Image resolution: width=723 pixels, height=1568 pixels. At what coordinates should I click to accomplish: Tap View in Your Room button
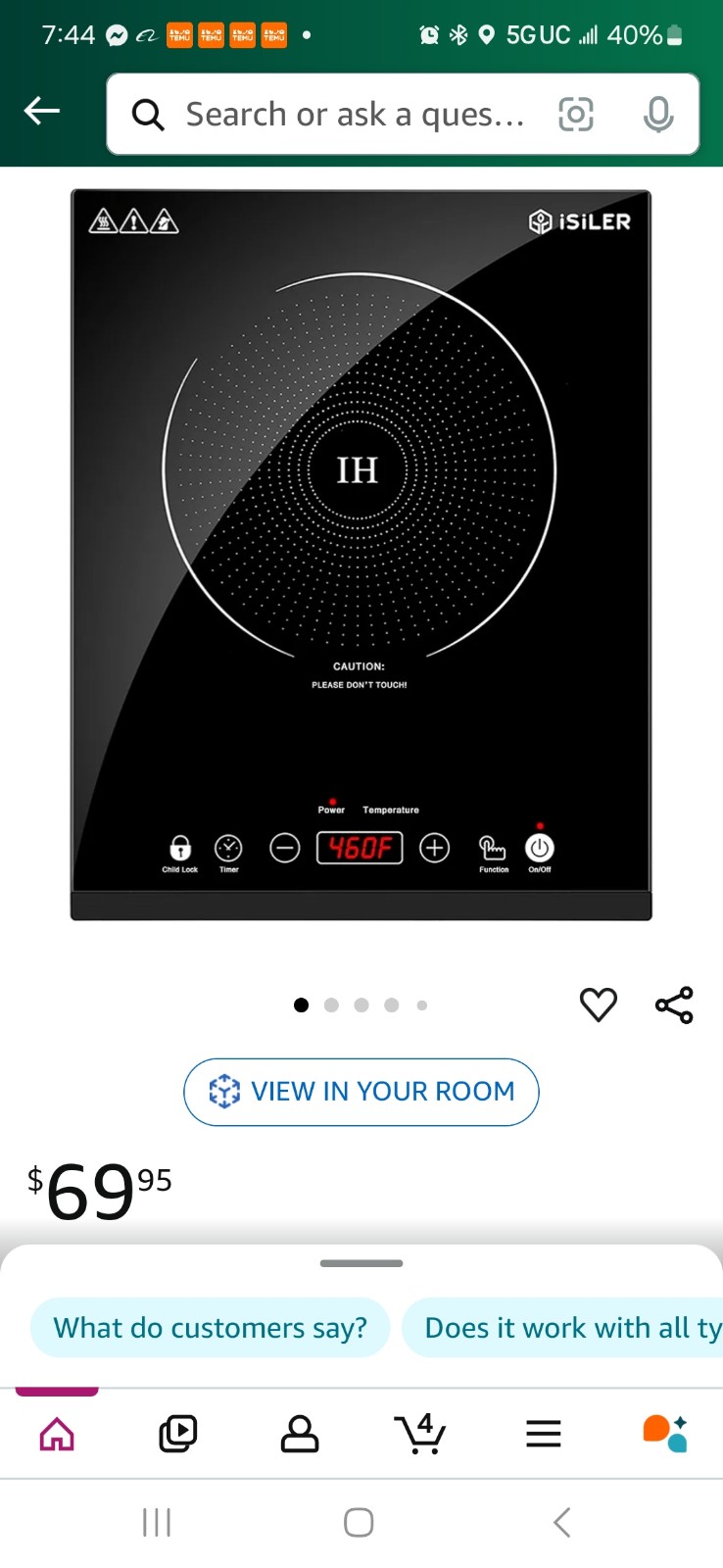click(361, 1092)
